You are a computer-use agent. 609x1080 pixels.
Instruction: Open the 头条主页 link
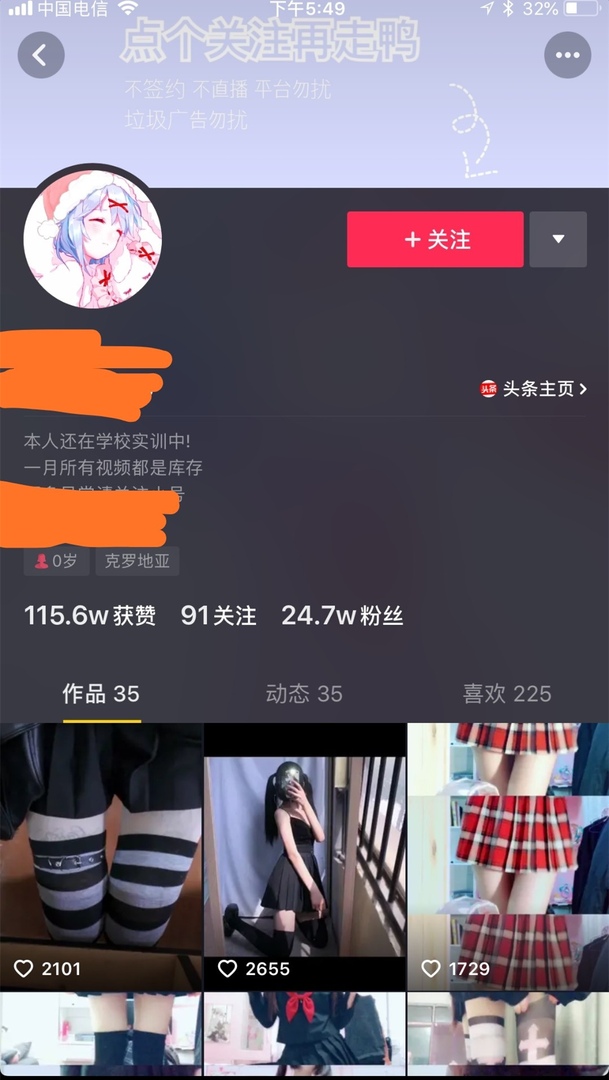pyautogui.click(x=533, y=388)
